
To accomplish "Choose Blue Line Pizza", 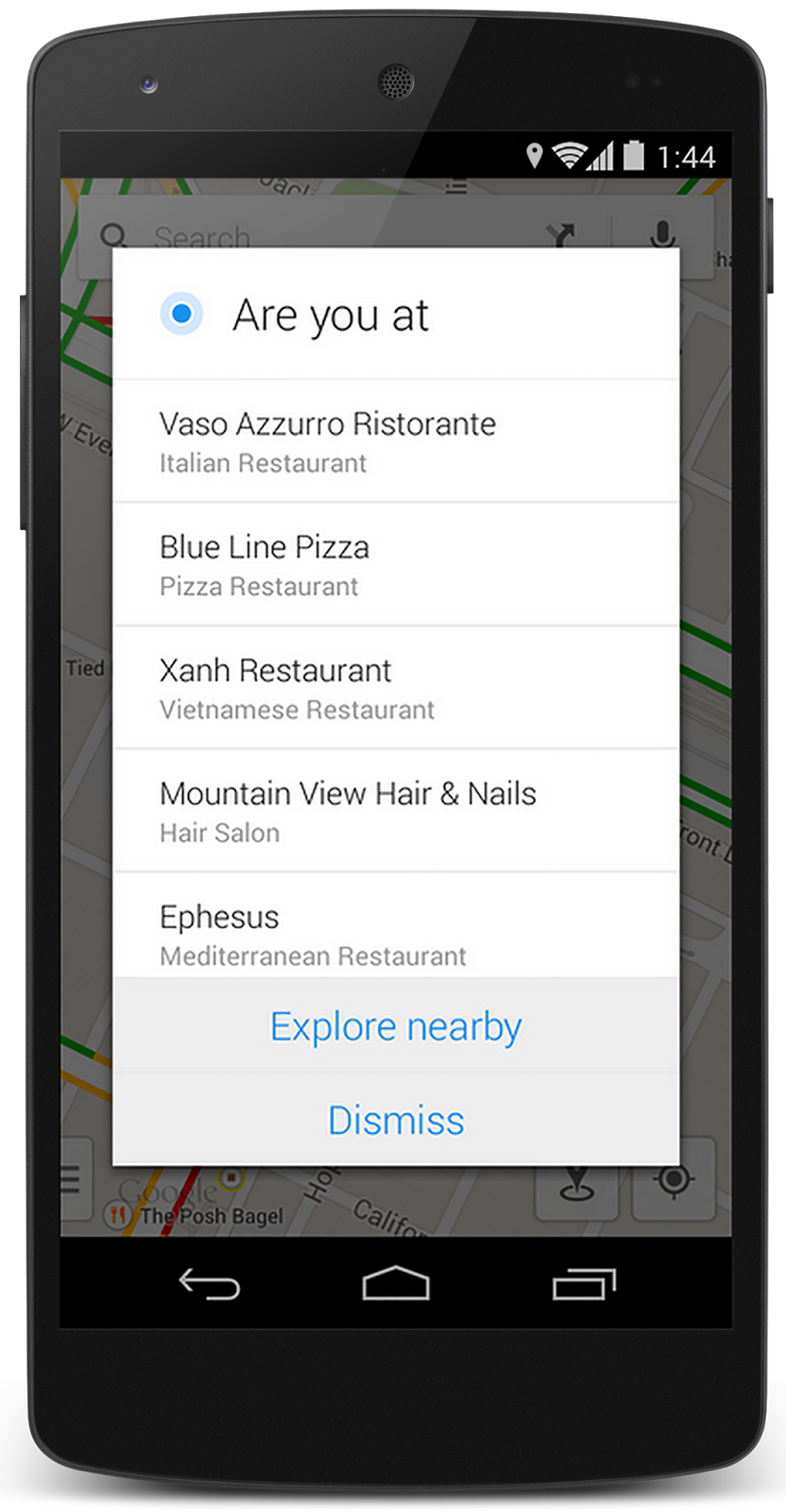I will coord(396,564).
